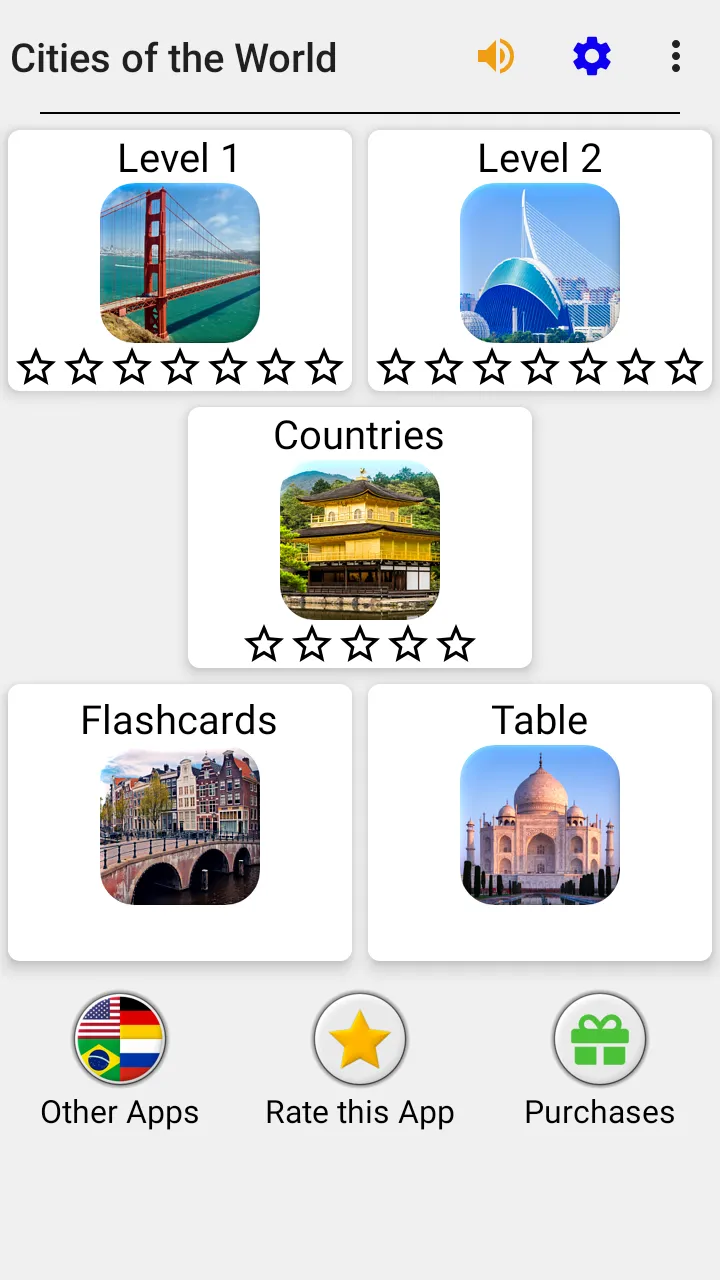720x1280 pixels.
Task: Tap the Other Apps flags icon
Action: coord(119,1040)
